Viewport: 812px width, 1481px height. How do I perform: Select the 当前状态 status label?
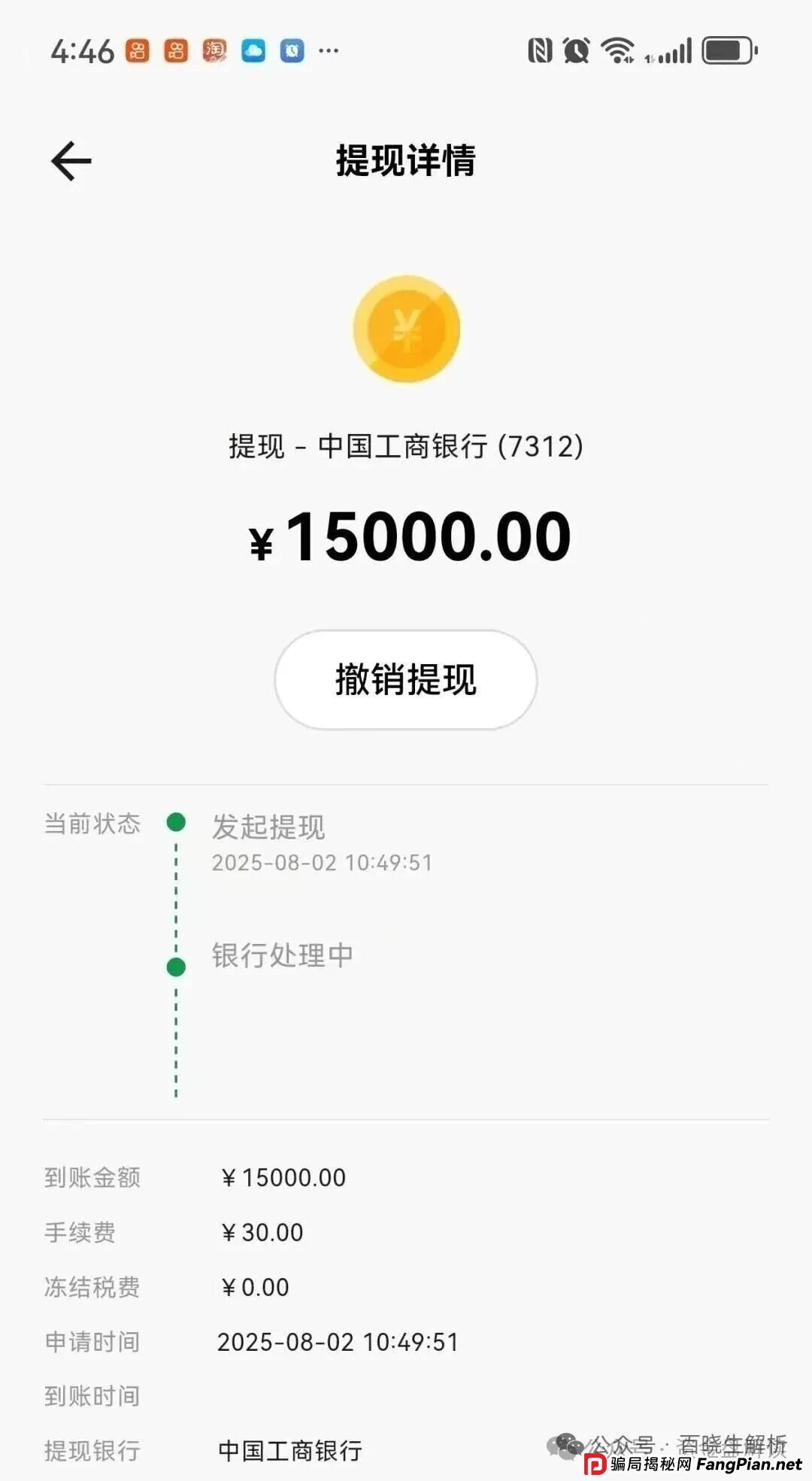click(x=92, y=824)
